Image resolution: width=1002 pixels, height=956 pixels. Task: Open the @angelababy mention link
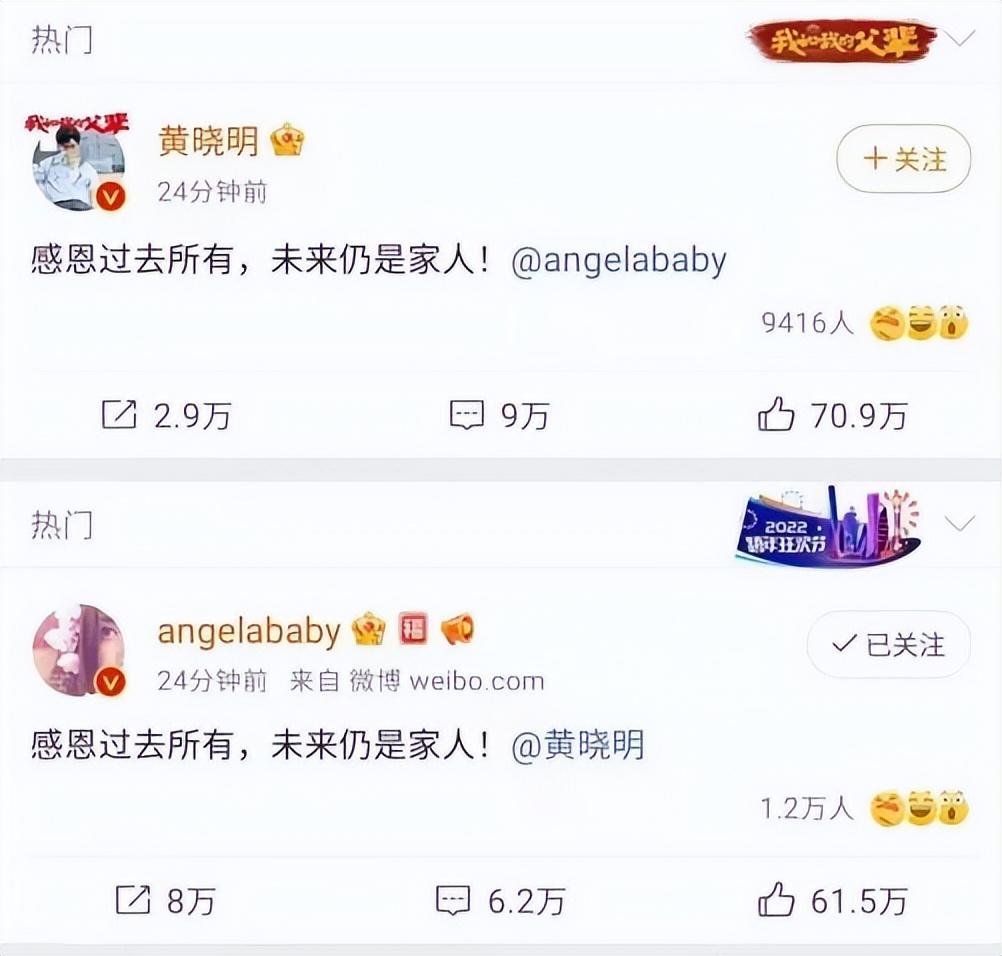[x=619, y=260]
